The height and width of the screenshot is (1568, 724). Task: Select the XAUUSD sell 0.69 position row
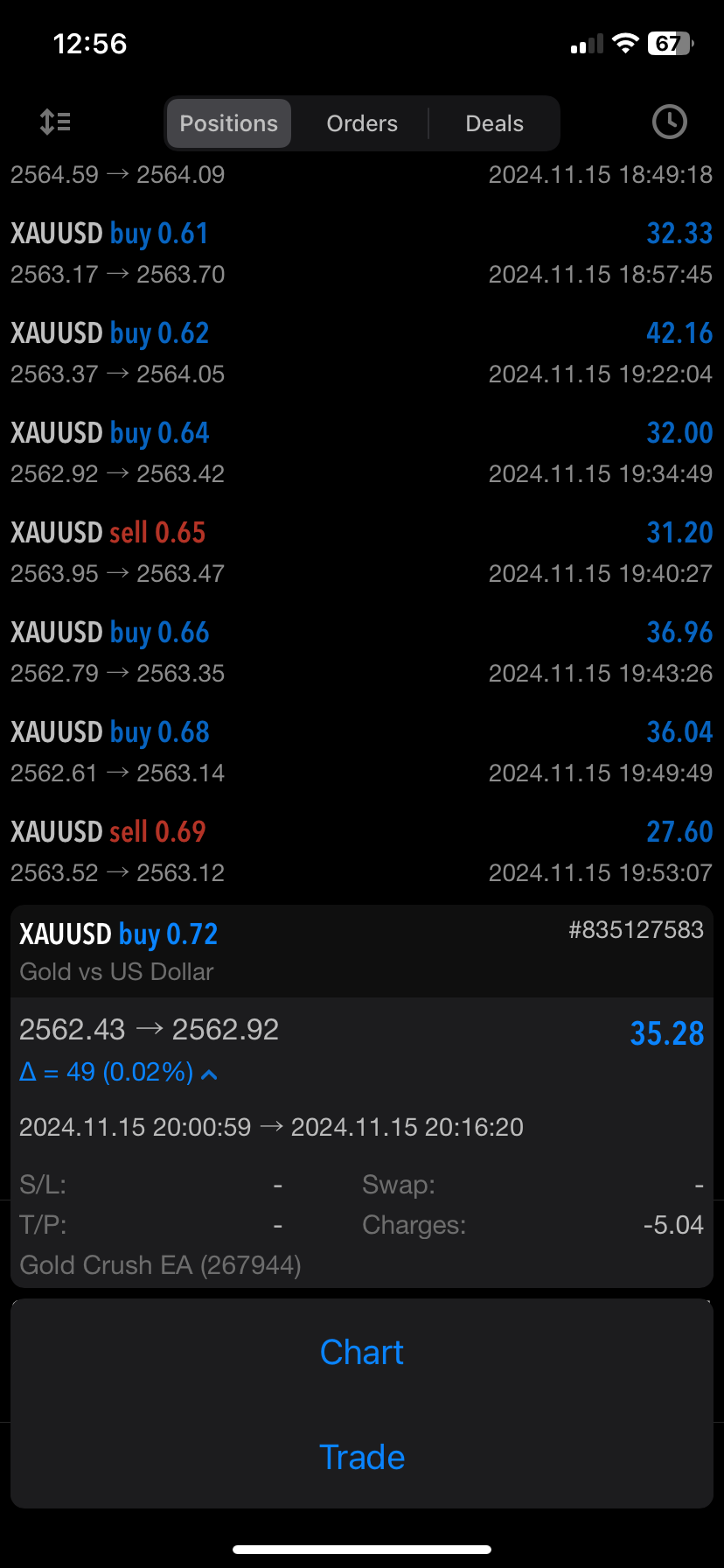point(362,849)
